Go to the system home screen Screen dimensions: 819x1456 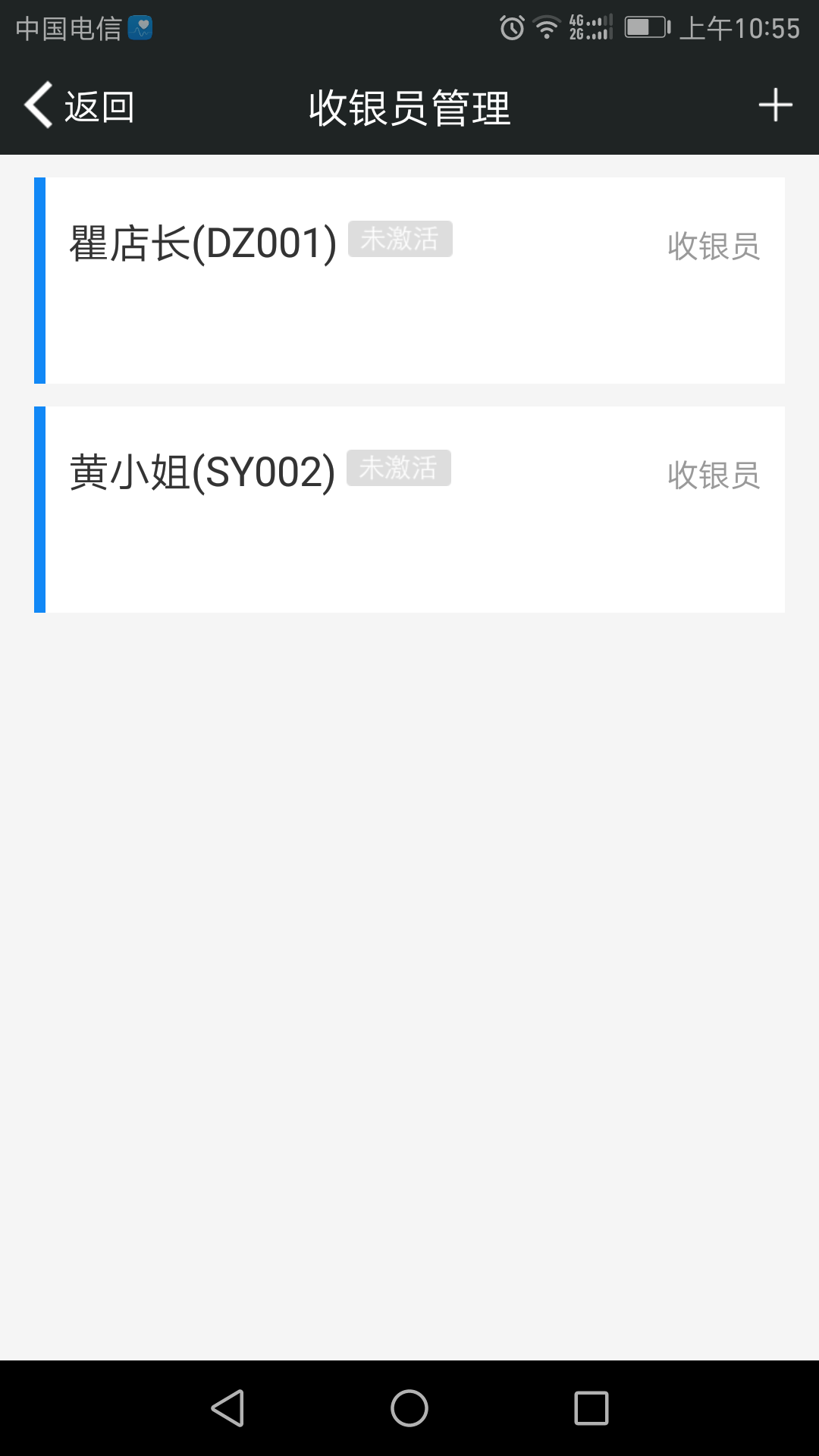(409, 1408)
